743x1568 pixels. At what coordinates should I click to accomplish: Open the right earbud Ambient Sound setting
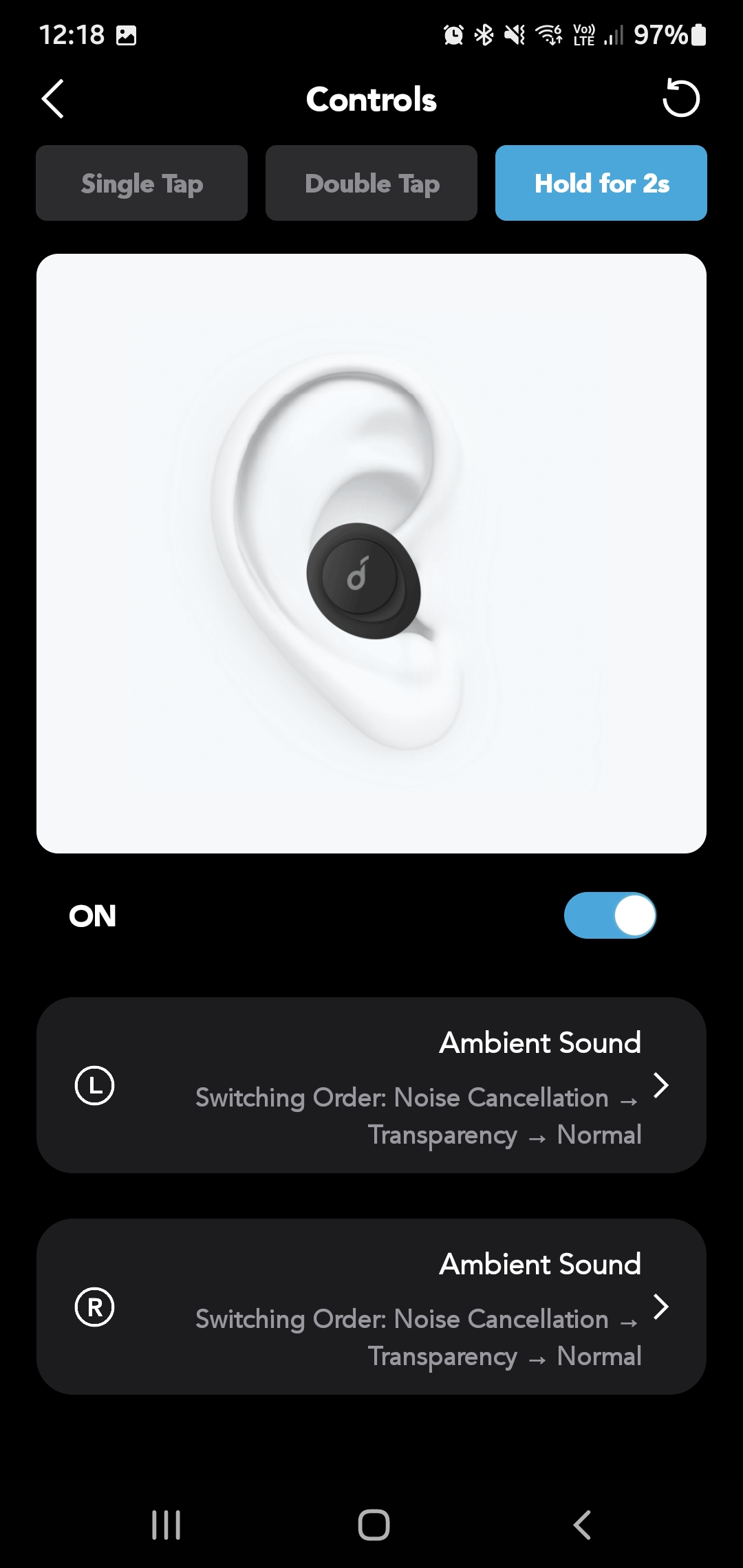point(371,1307)
